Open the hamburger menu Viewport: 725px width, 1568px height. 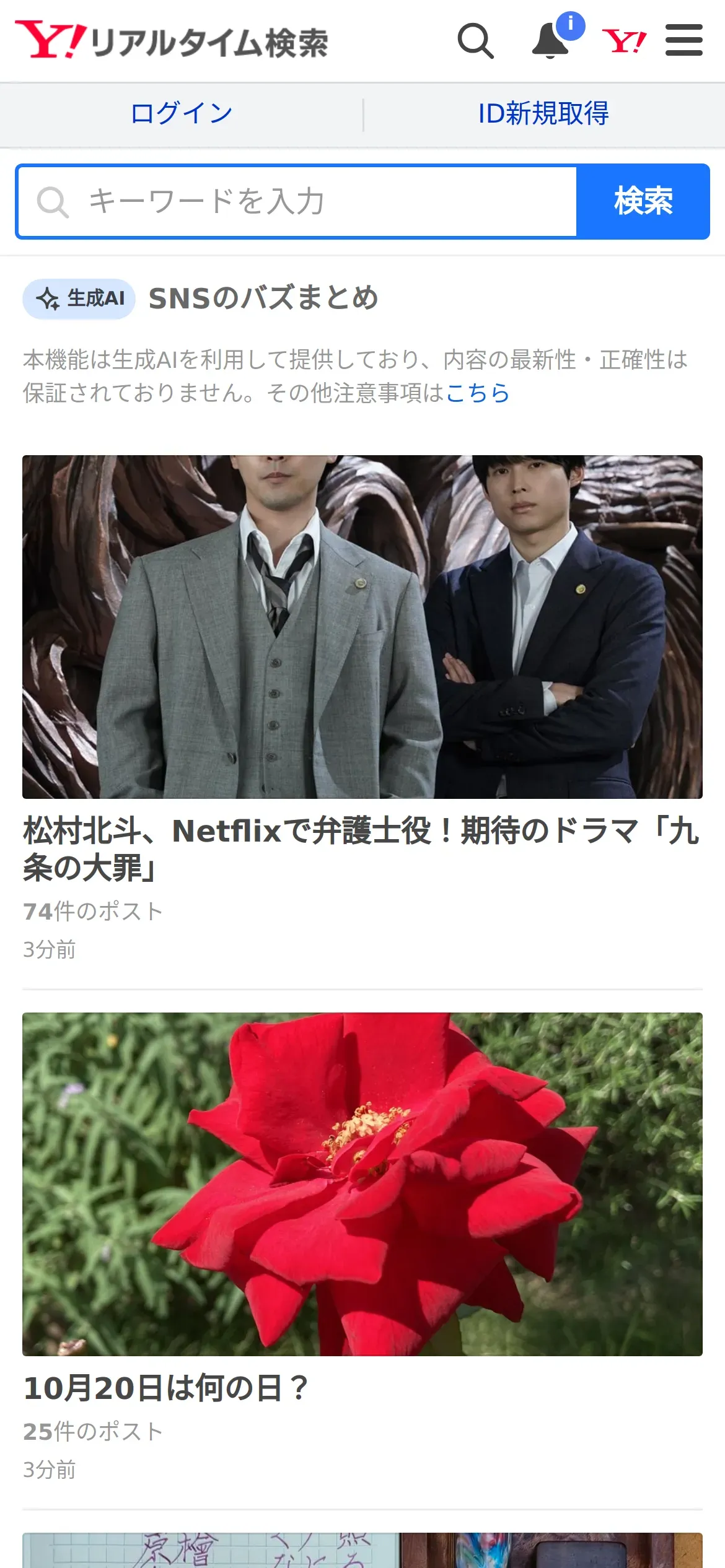click(x=683, y=41)
